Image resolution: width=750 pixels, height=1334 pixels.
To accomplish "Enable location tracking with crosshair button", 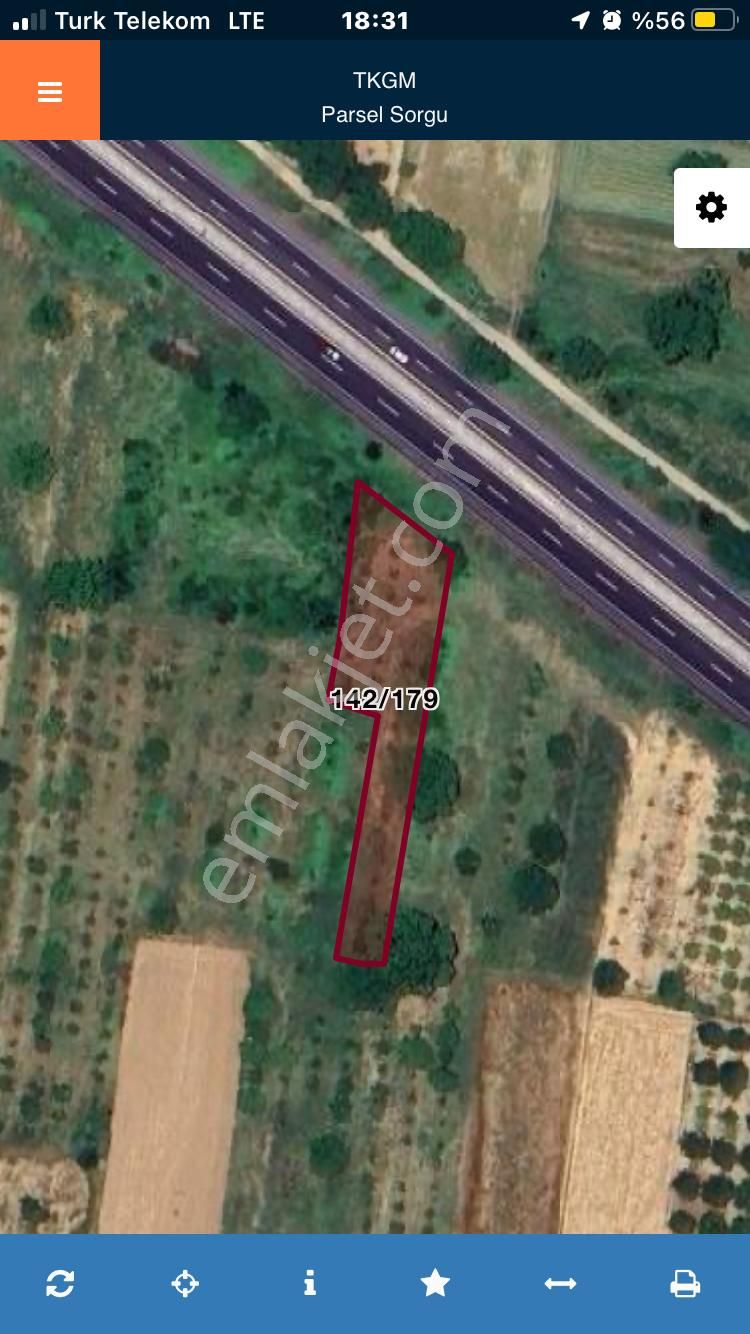I will tap(185, 1283).
